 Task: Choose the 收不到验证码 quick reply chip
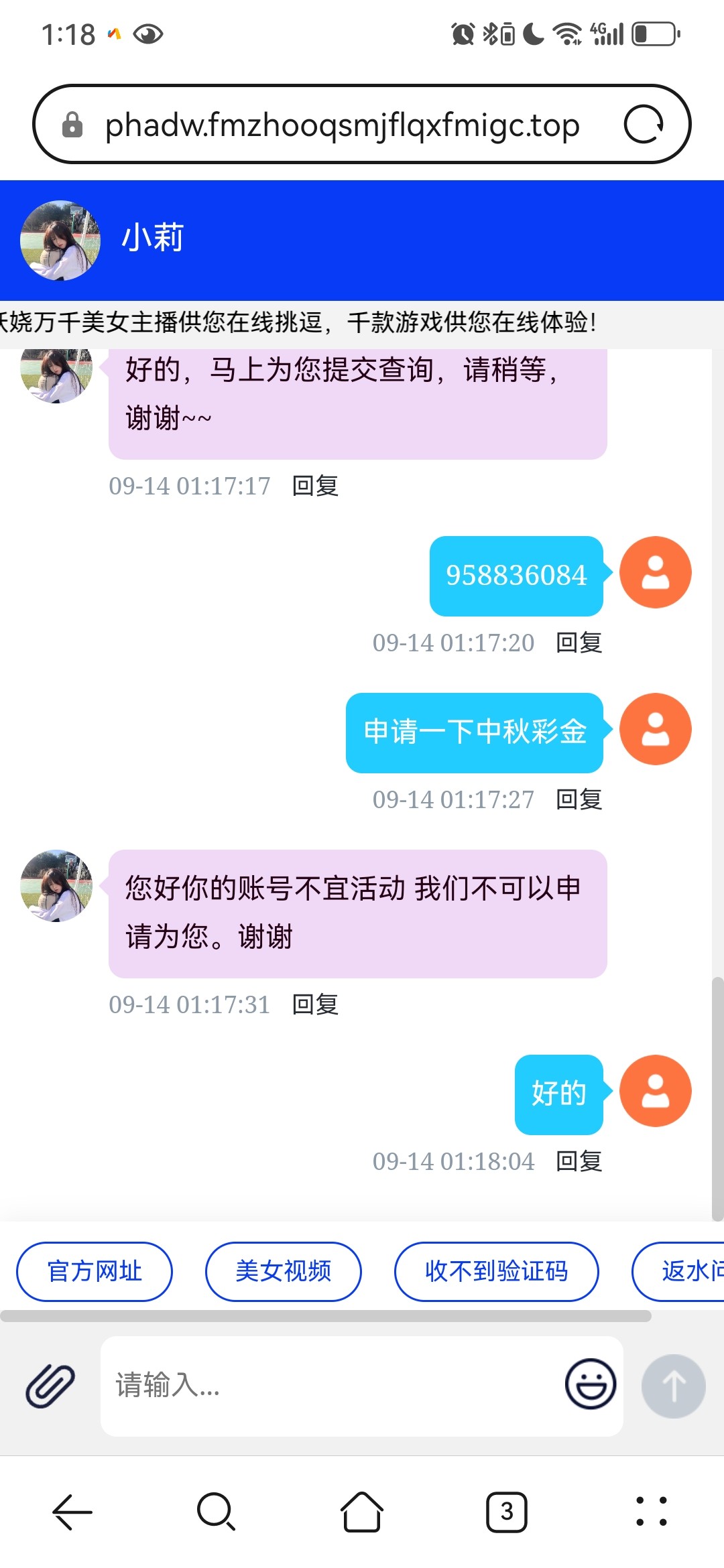click(x=496, y=1271)
